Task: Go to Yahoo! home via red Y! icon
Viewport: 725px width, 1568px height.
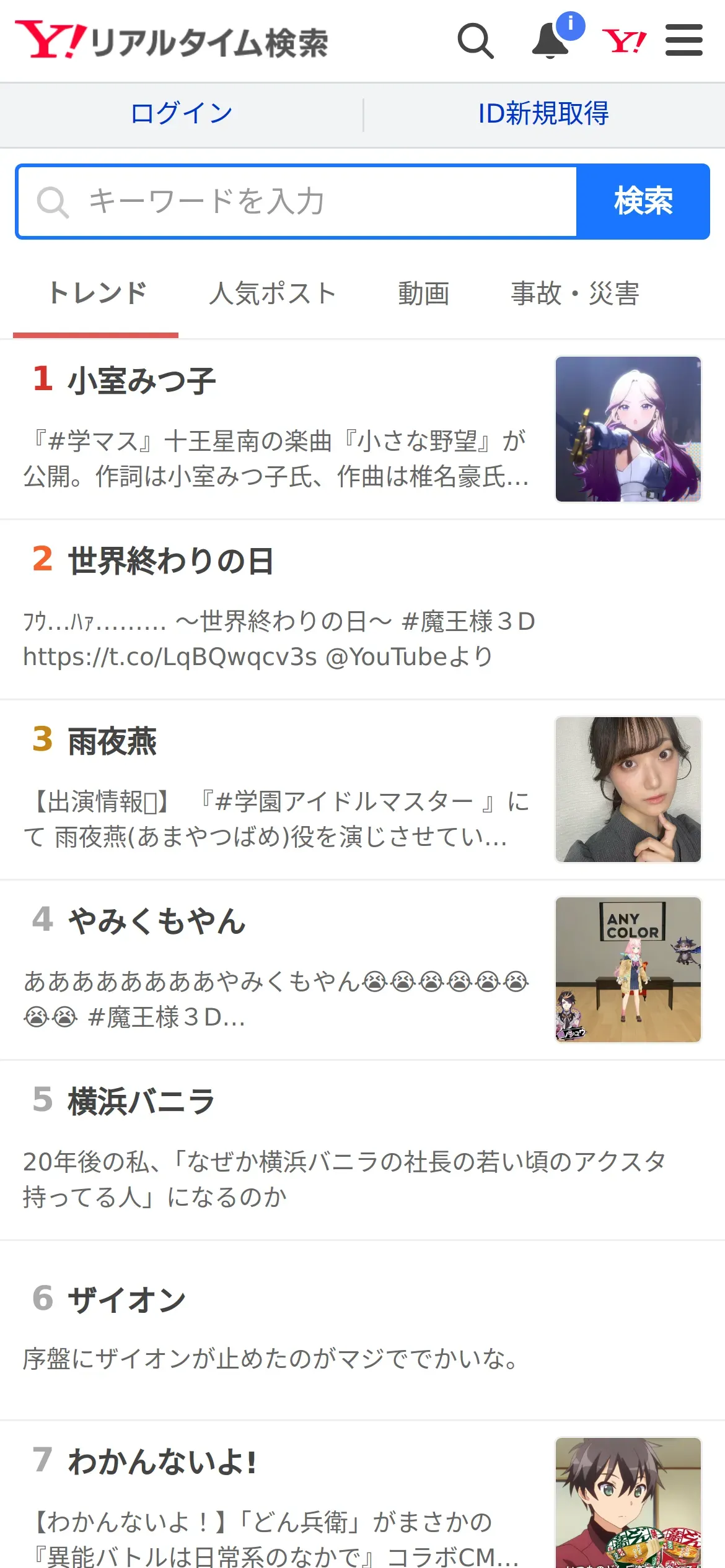Action: [623, 41]
